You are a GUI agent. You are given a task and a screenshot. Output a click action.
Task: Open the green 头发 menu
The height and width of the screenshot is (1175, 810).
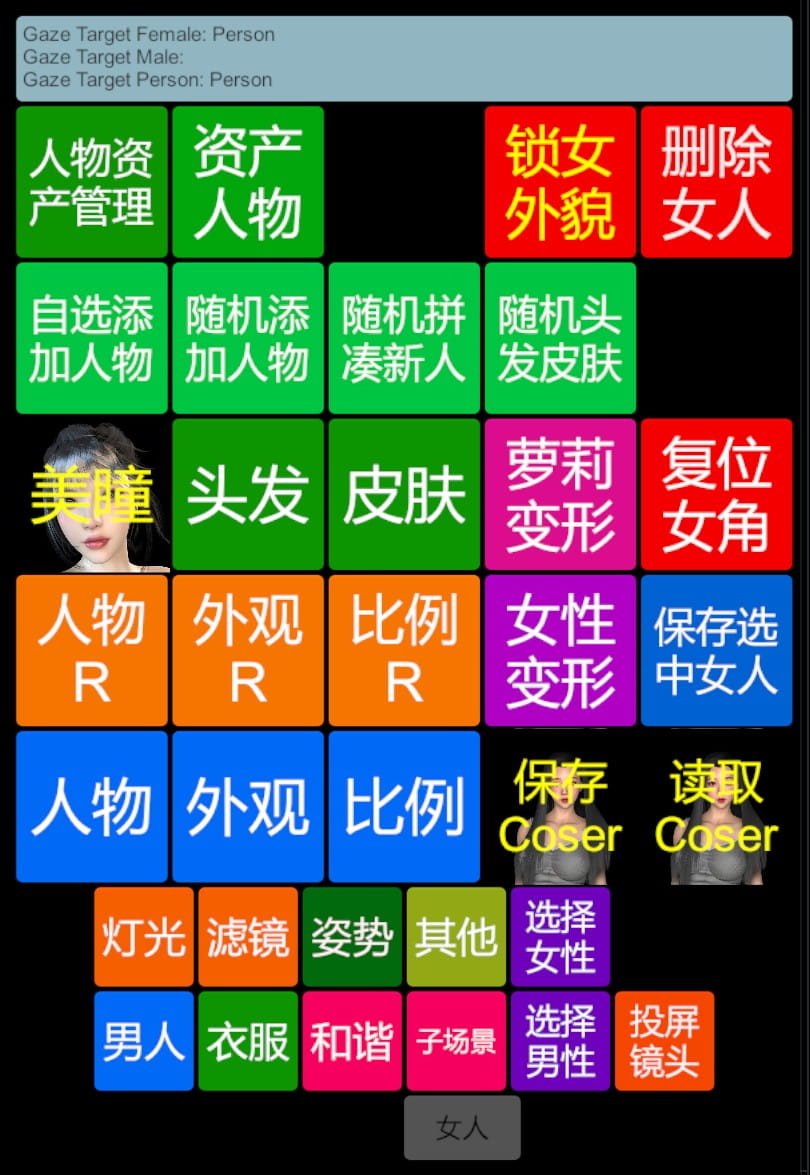coord(247,495)
